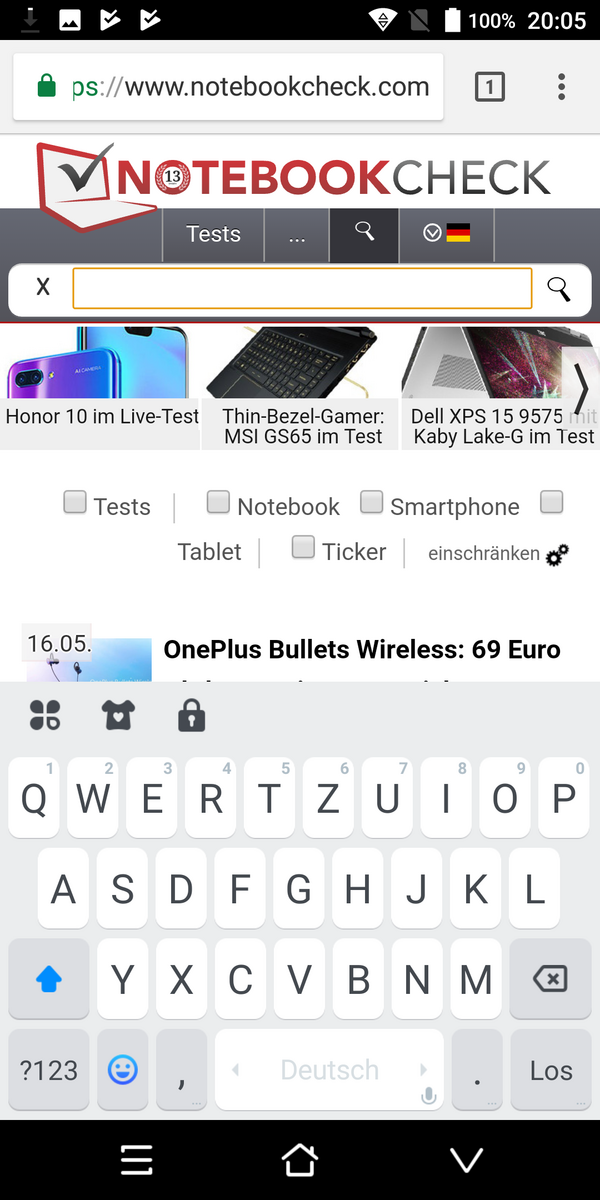
Task: Check the Notebook filter checkbox
Action: (x=218, y=502)
